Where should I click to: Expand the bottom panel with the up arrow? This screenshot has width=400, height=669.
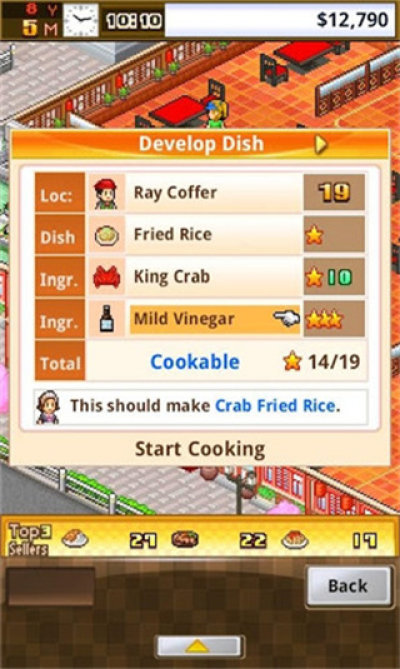[x=200, y=647]
